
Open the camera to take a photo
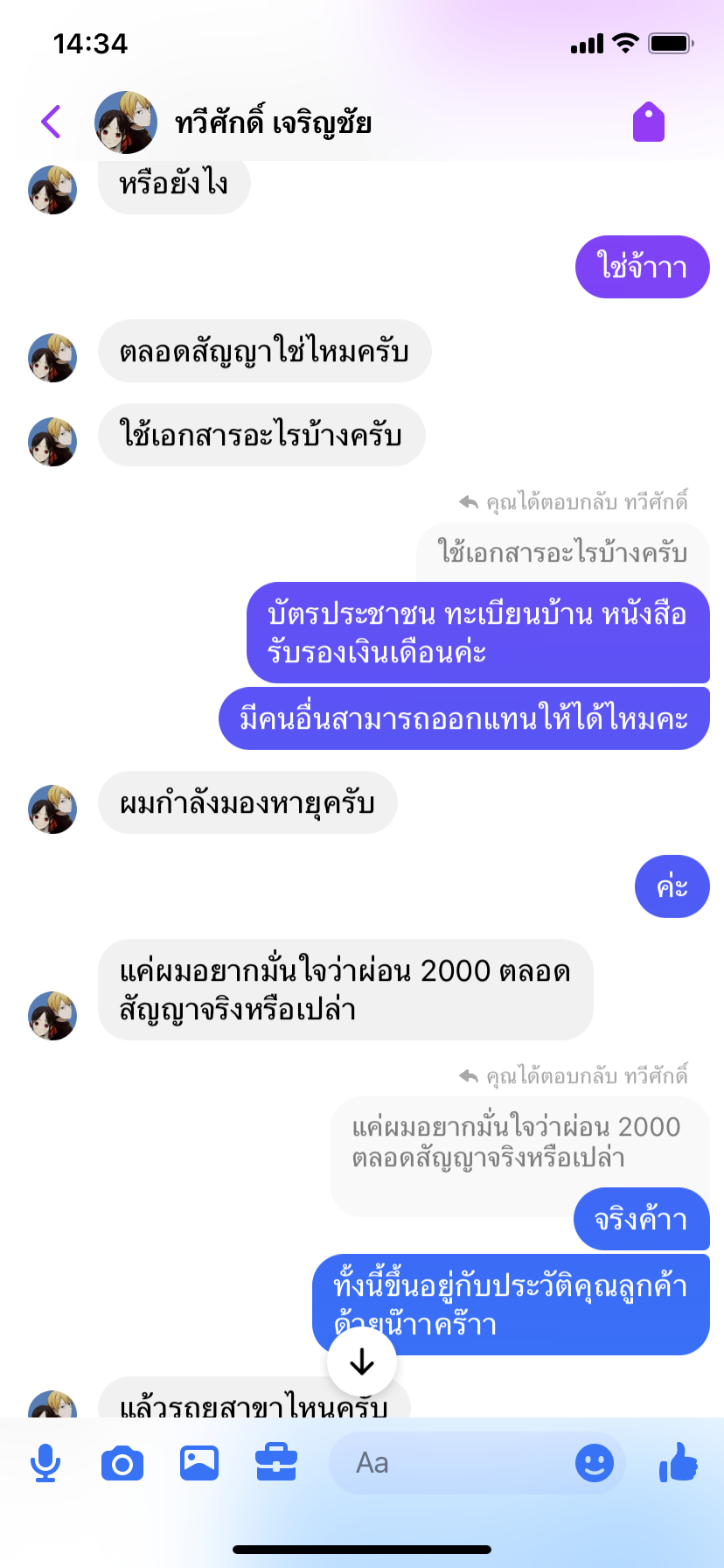point(122,1462)
